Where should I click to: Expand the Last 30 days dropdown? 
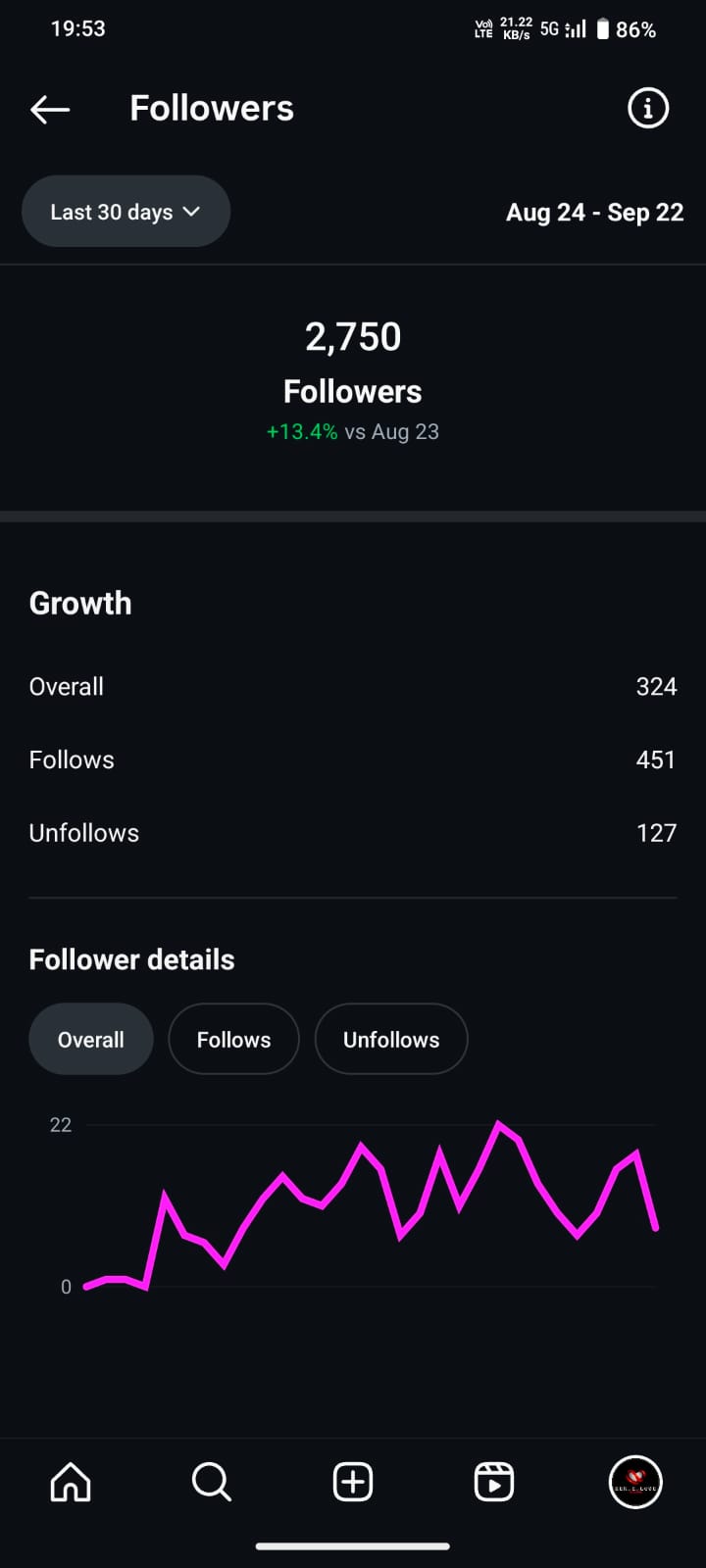(x=126, y=212)
